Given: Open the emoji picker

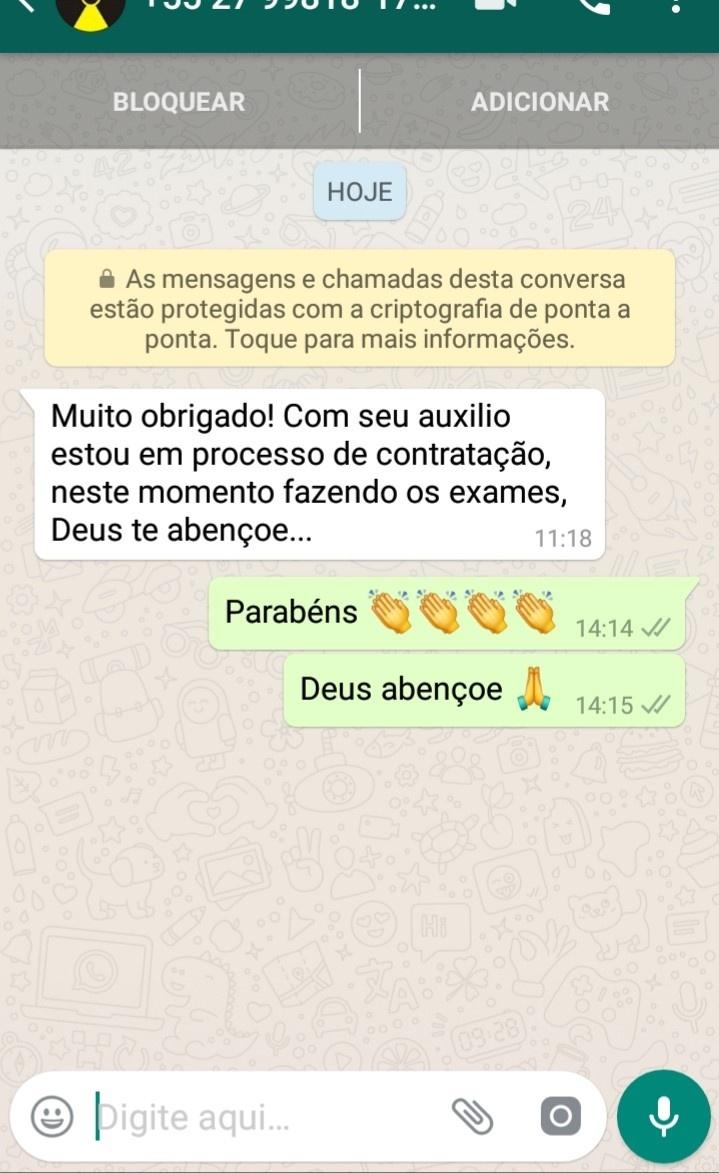Looking at the screenshot, I should (51, 1117).
